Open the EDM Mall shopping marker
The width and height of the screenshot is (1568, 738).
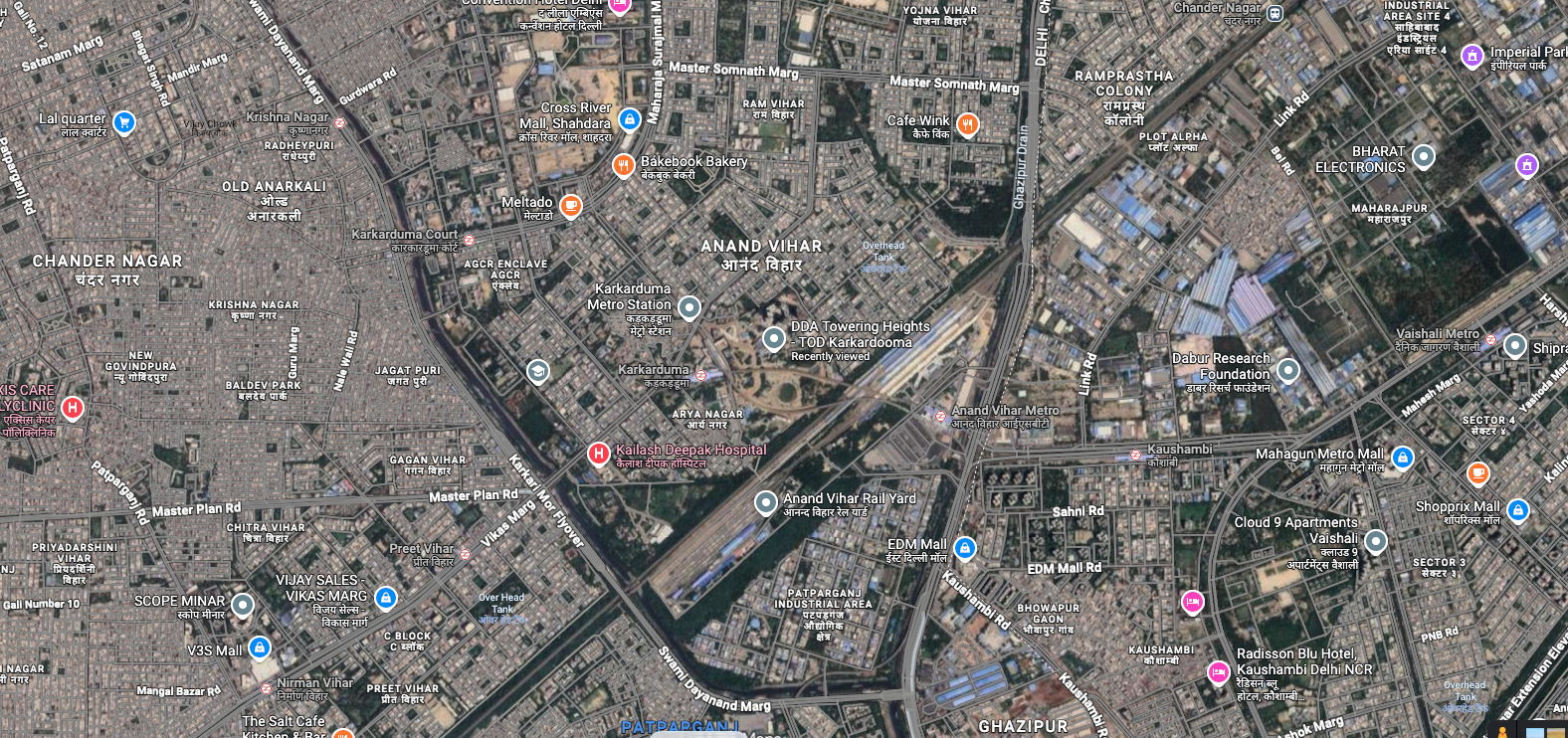pyautogui.click(x=964, y=548)
